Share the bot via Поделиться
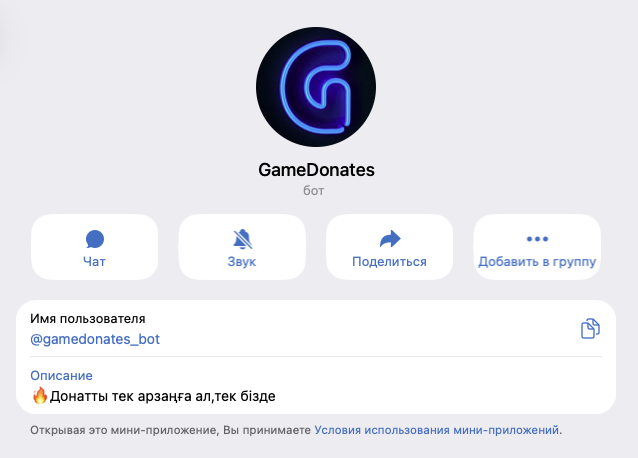 point(389,247)
